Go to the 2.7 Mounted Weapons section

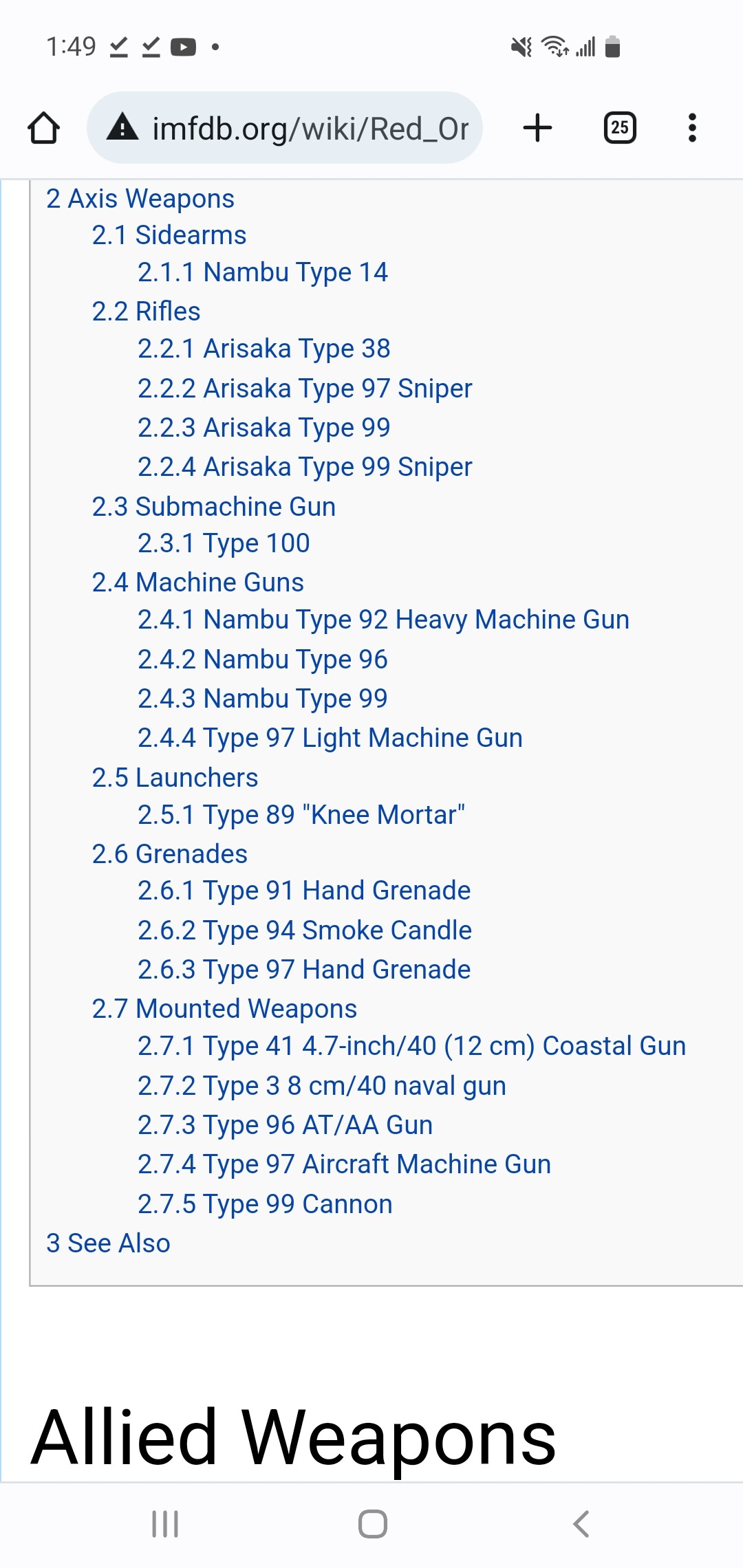click(224, 1009)
